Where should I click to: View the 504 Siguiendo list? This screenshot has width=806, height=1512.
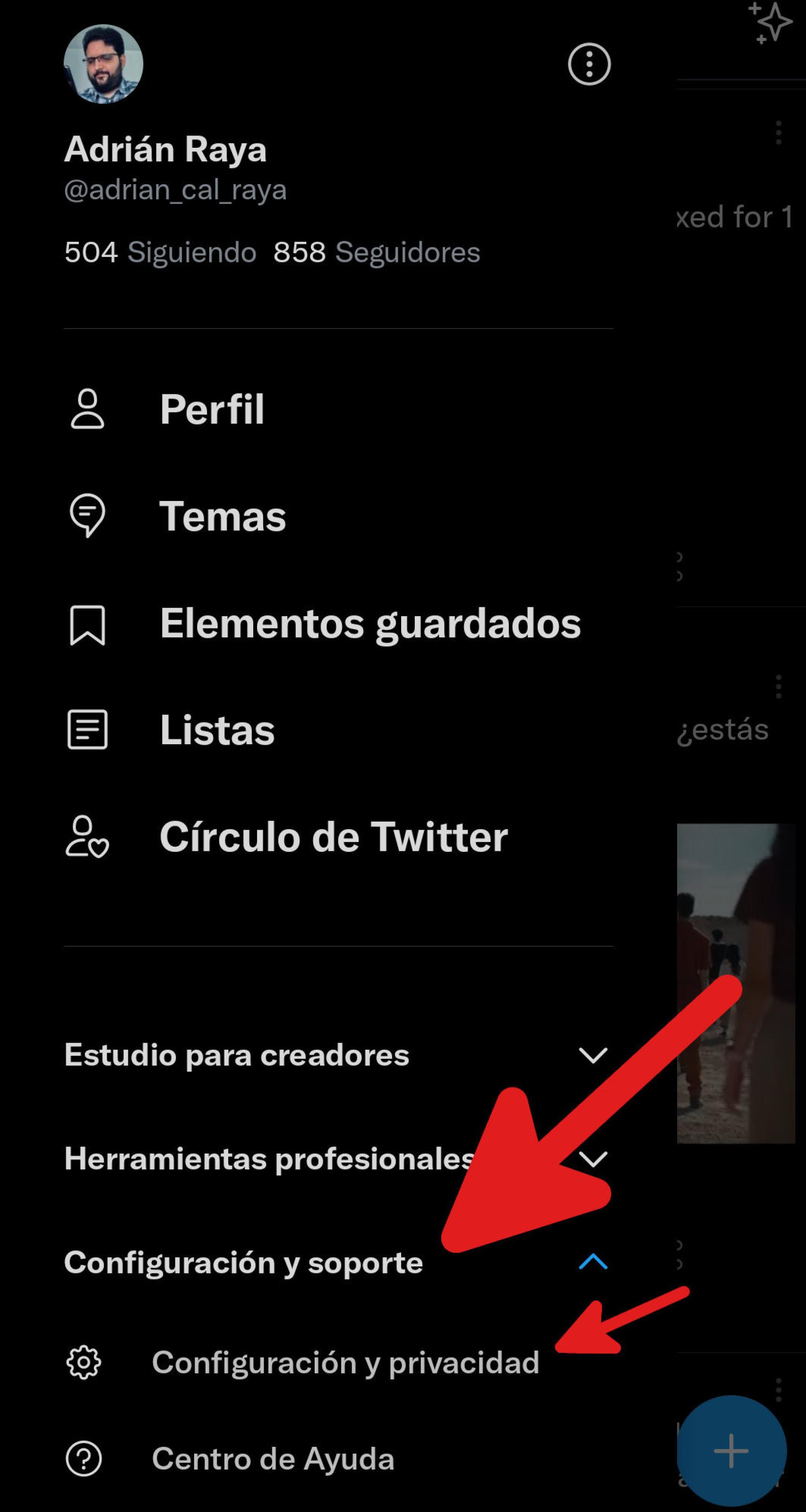coord(159,252)
